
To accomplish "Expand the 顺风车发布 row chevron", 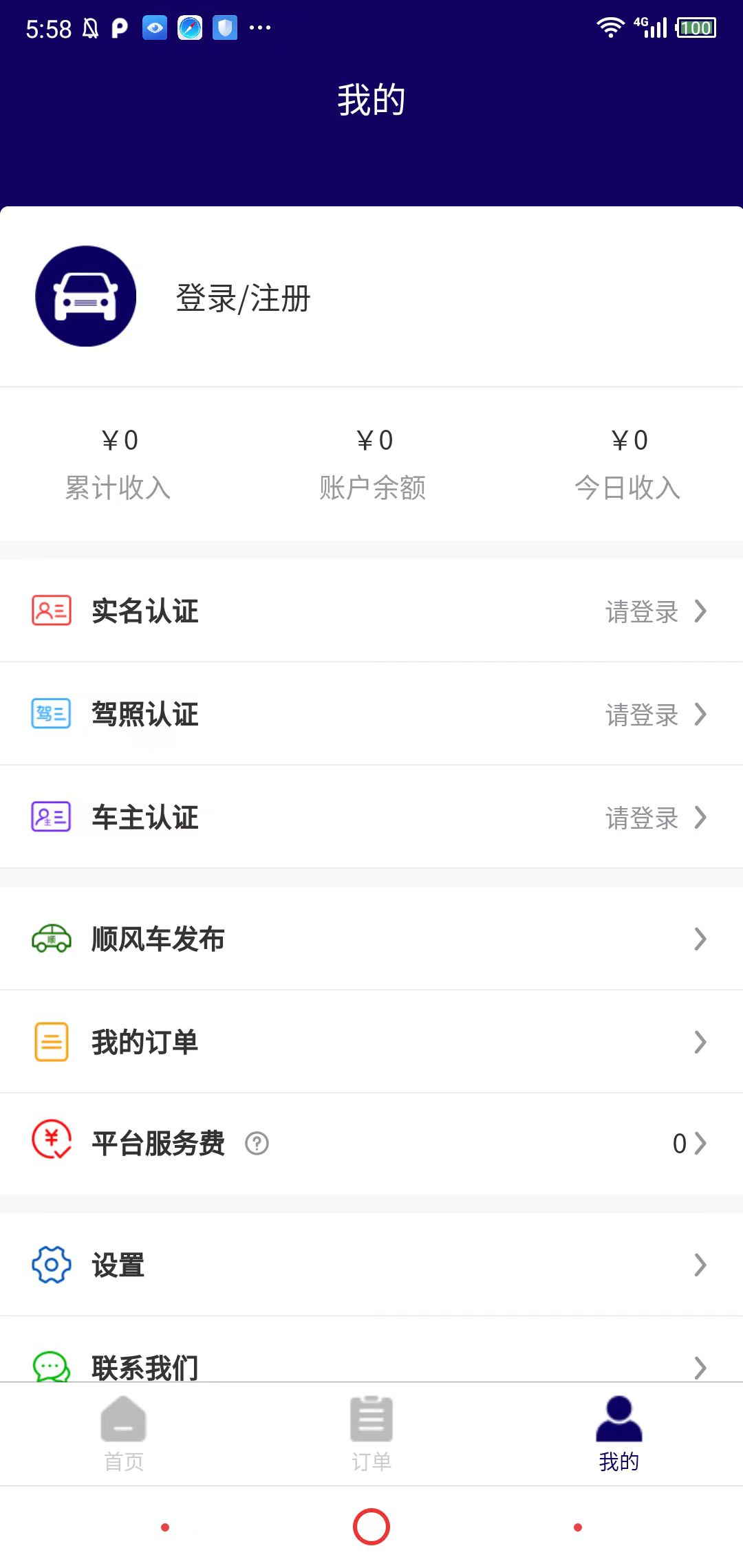I will tap(700, 939).
